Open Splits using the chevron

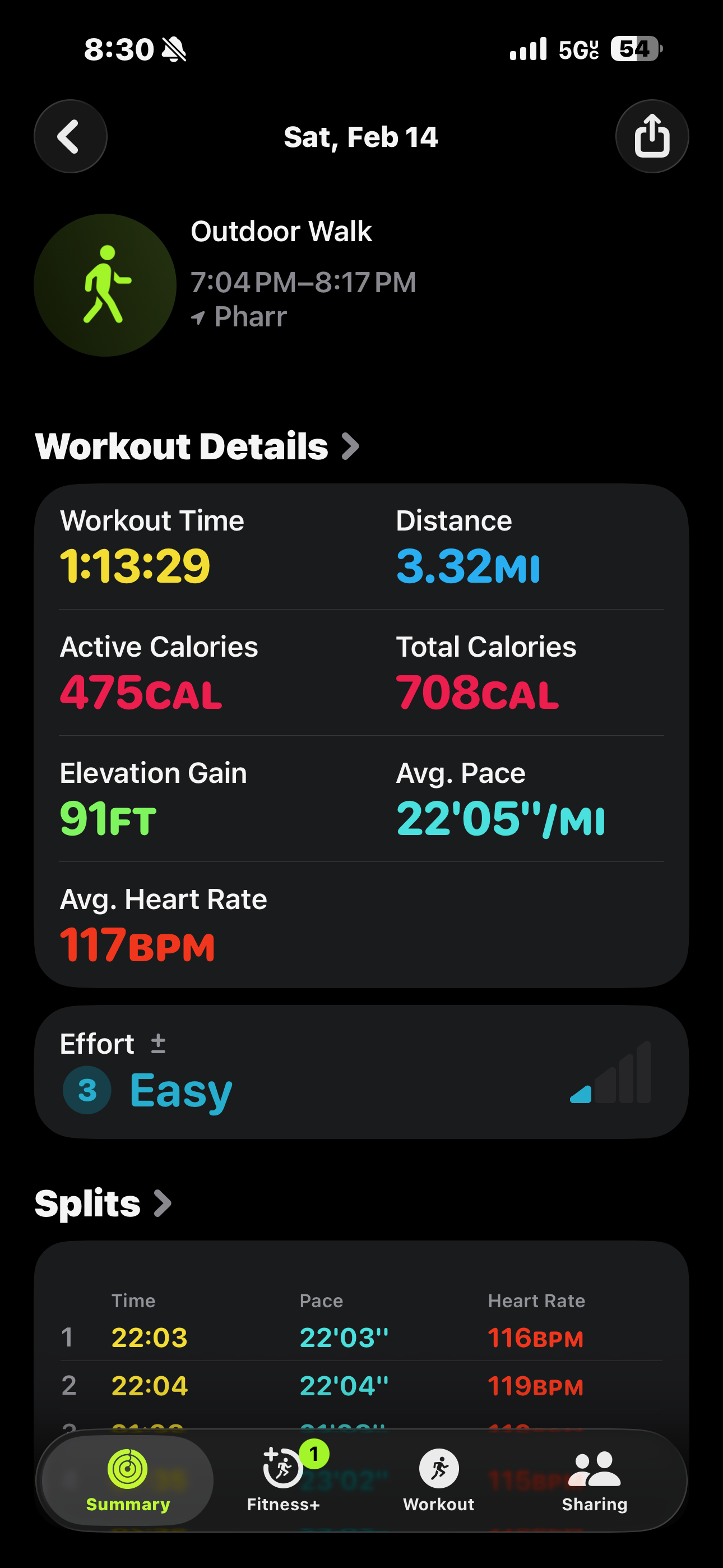(162, 1203)
